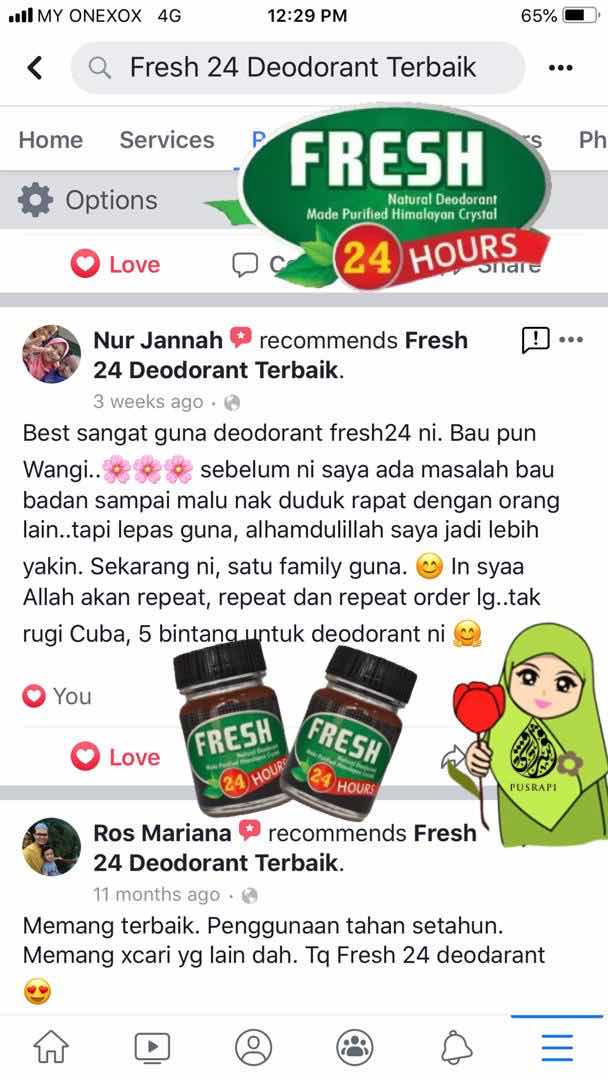
Task: Open the notifications bell
Action: [456, 1047]
